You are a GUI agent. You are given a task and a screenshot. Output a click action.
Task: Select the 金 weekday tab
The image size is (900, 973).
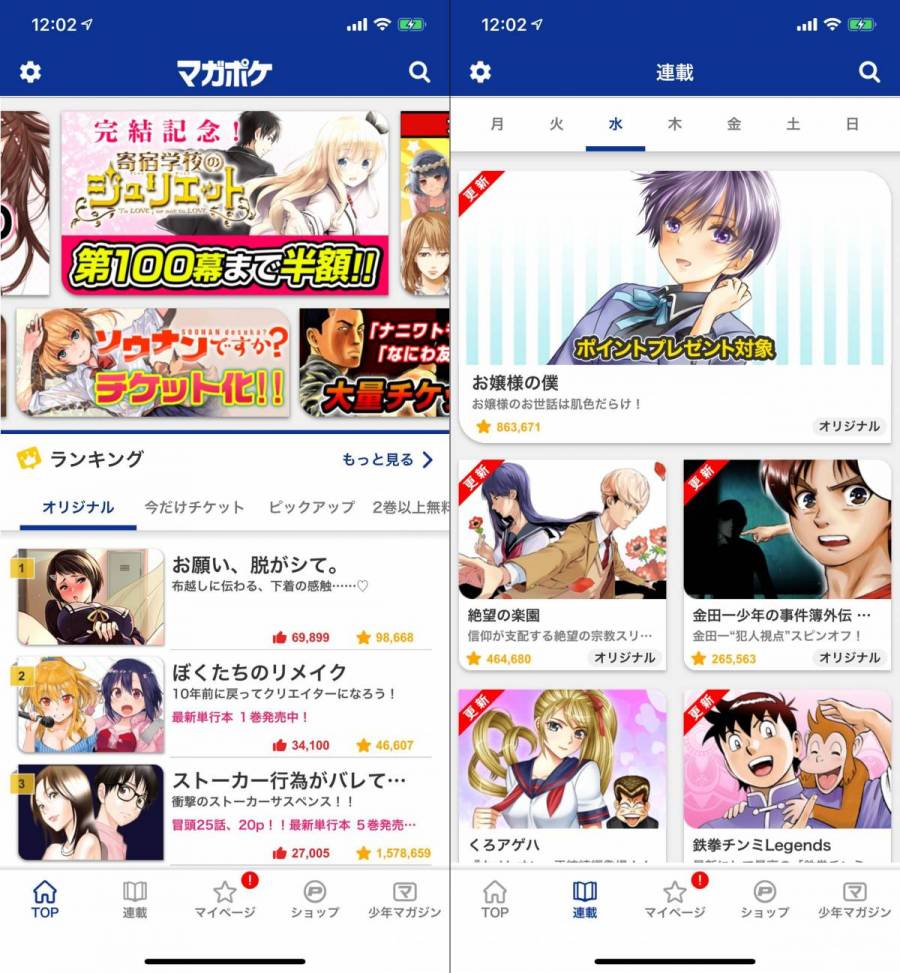pos(734,125)
